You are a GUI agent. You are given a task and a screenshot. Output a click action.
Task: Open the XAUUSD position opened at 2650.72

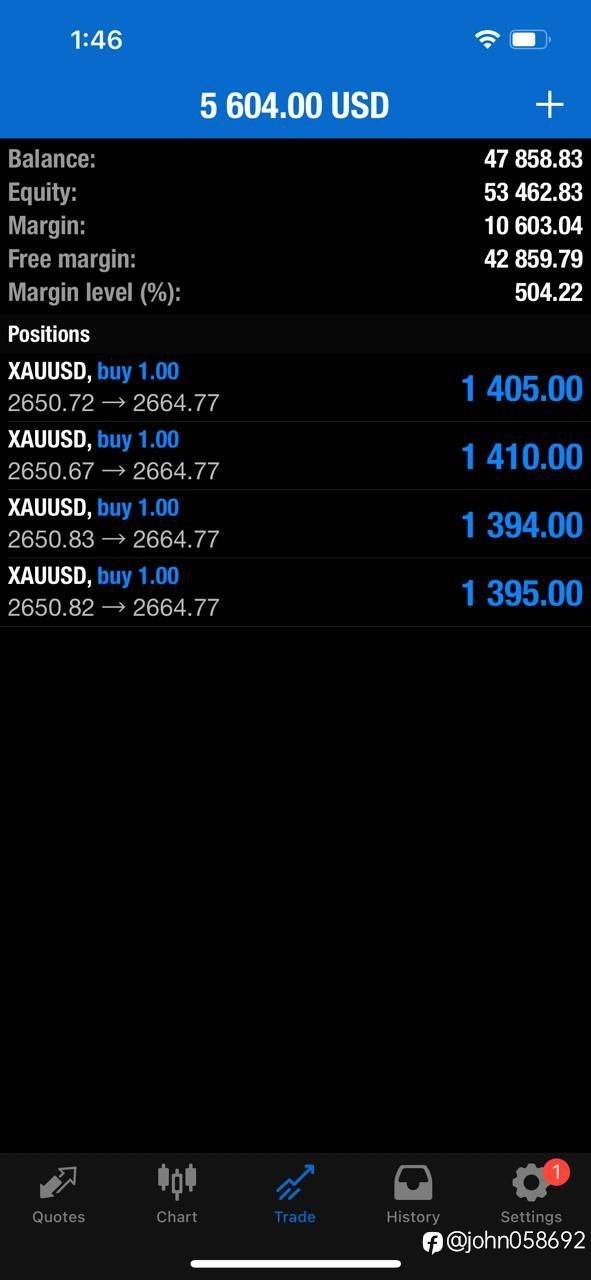pyautogui.click(x=295, y=388)
